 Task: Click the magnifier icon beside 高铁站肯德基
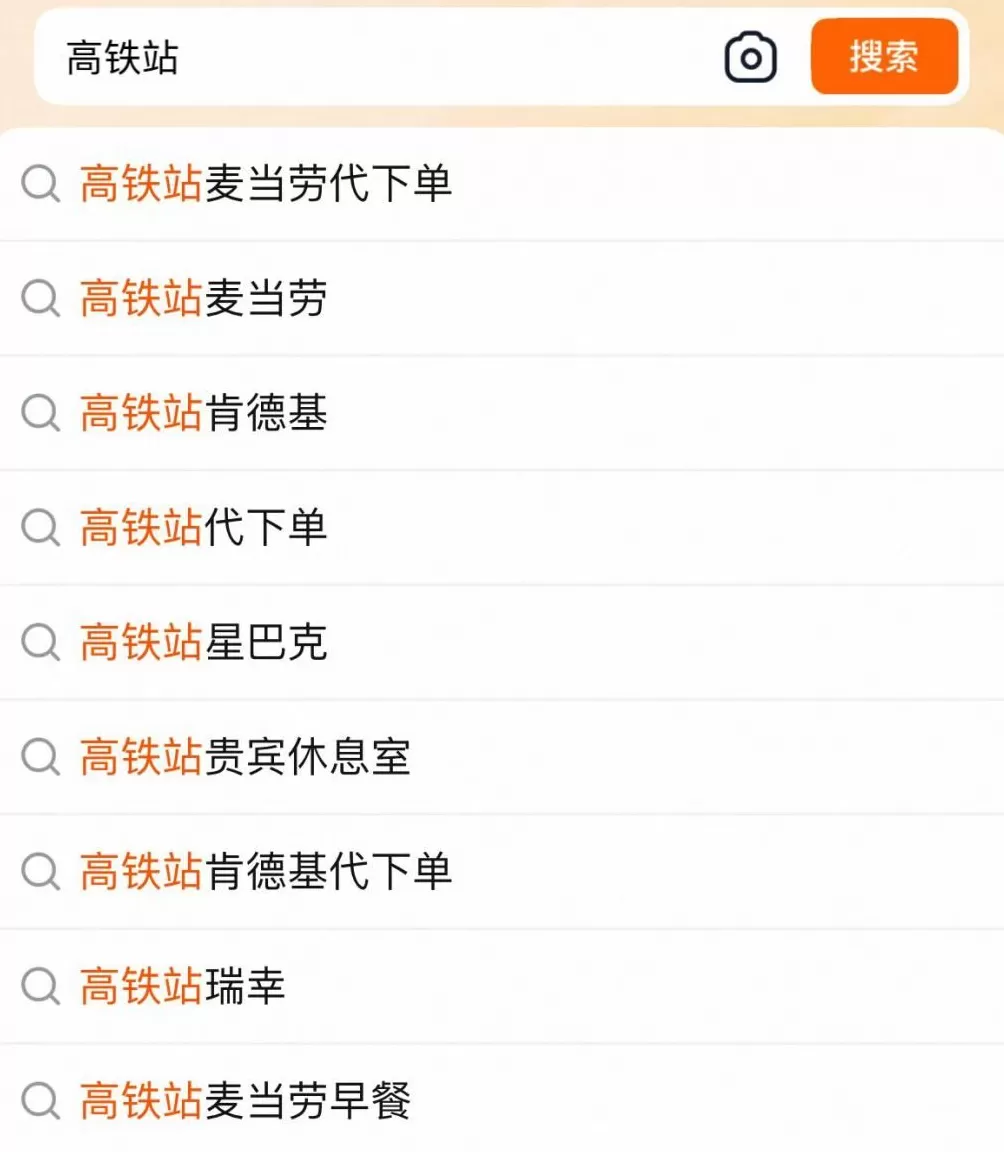pyautogui.click(x=40, y=413)
